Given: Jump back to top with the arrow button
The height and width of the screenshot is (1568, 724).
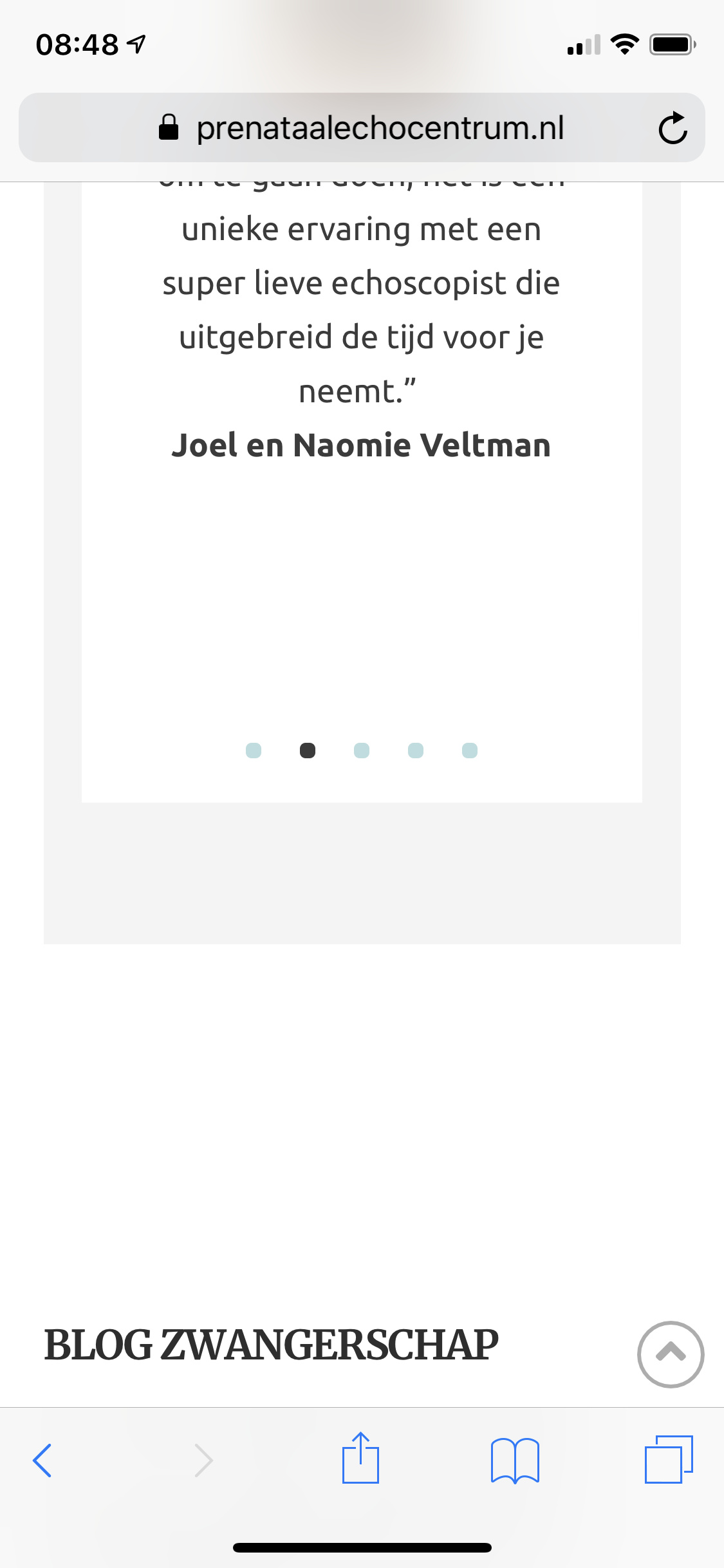Looking at the screenshot, I should (x=670, y=1354).
